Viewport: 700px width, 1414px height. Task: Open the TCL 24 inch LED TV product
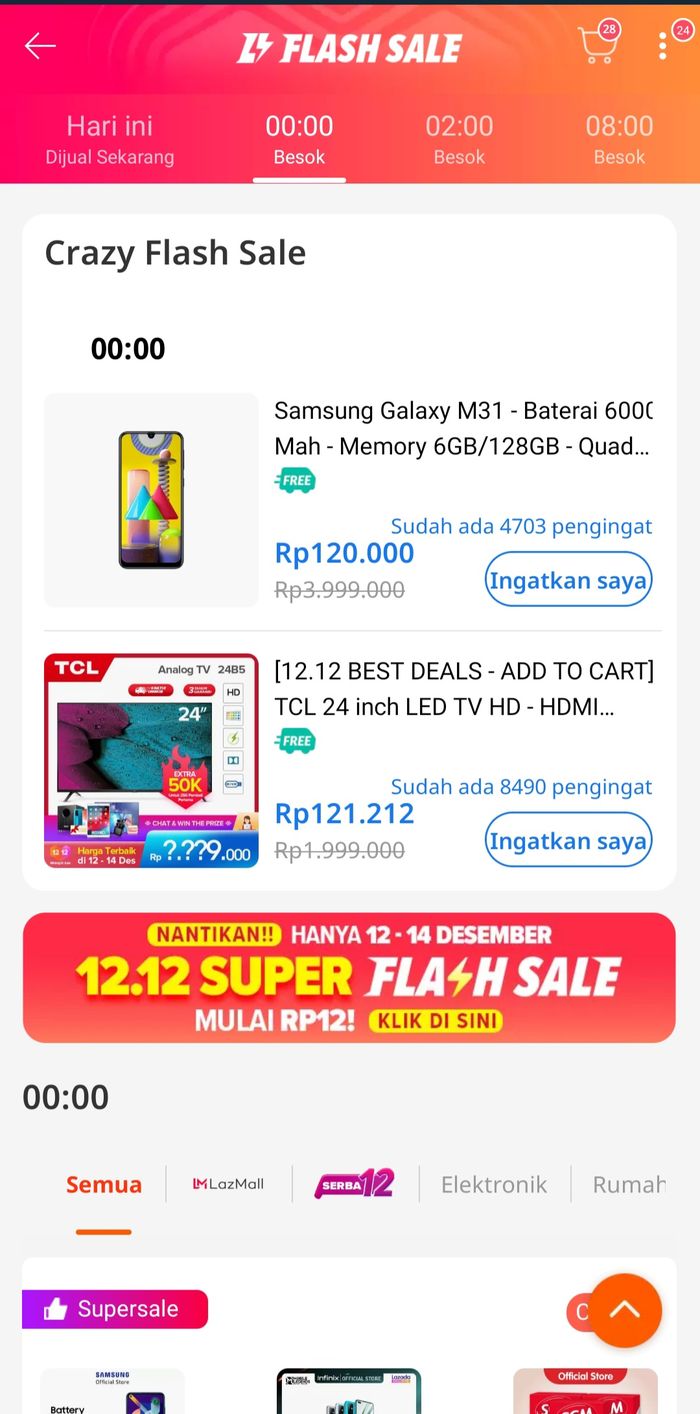tap(462, 688)
